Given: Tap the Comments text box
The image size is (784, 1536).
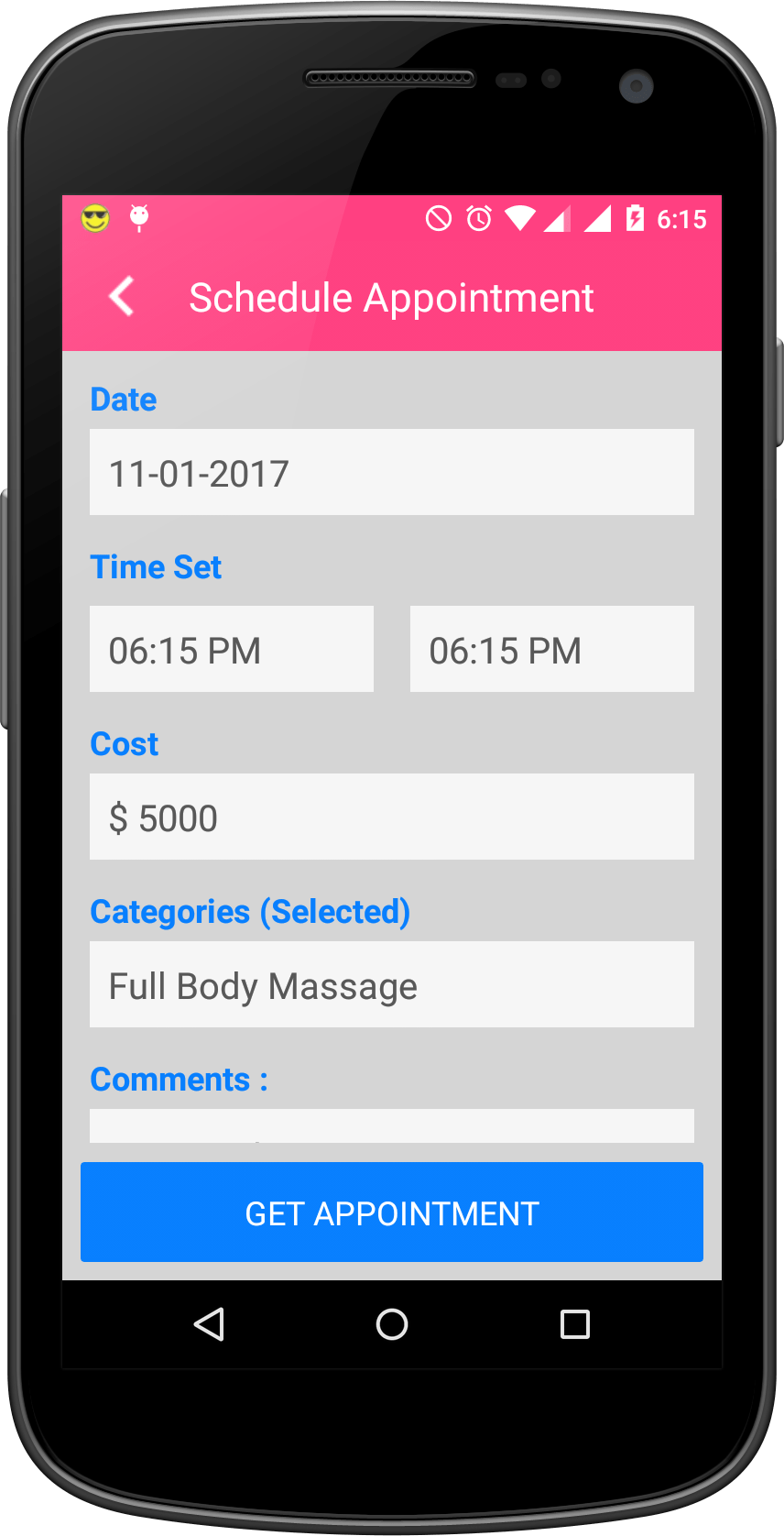Looking at the screenshot, I should [392, 1126].
